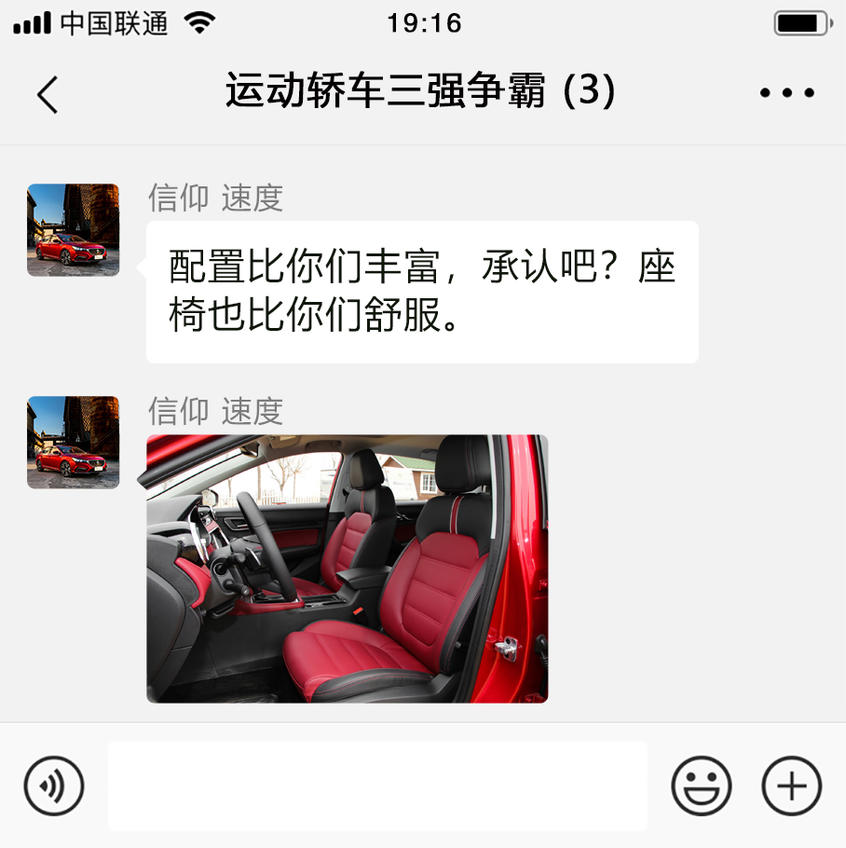Open the car interior photo message

click(347, 568)
